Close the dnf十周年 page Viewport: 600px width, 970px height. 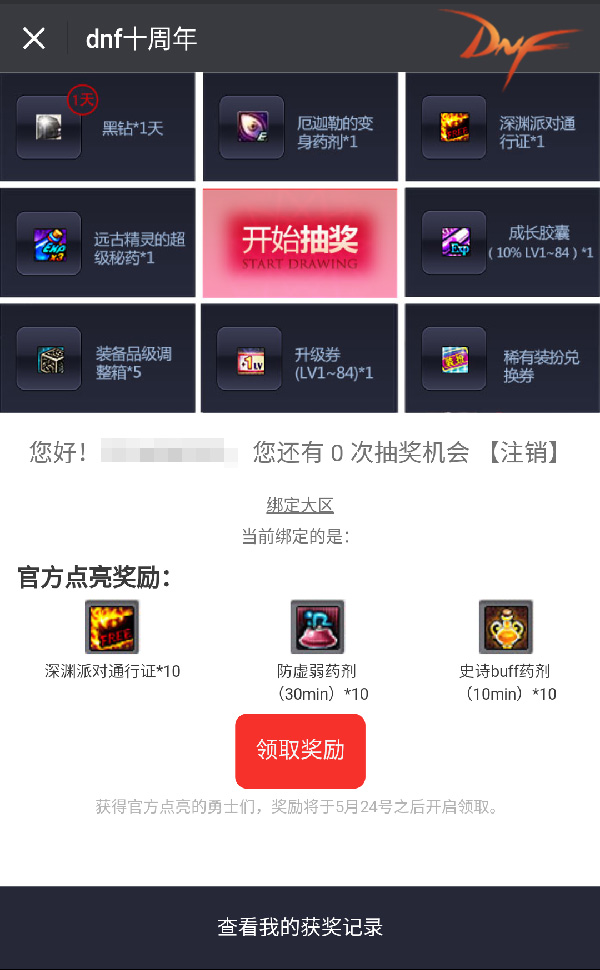(x=34, y=39)
